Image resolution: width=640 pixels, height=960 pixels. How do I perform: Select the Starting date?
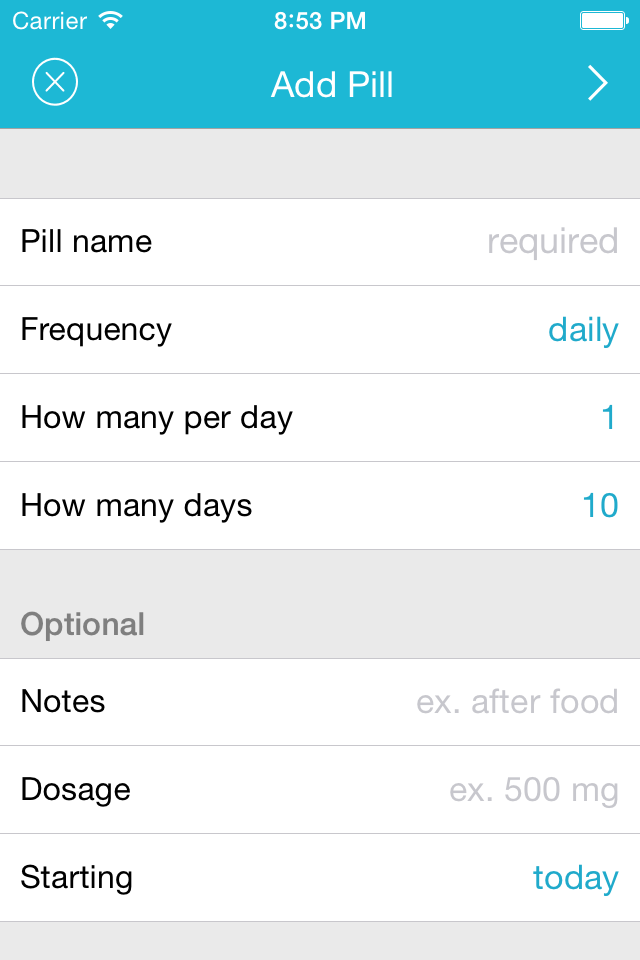320,878
